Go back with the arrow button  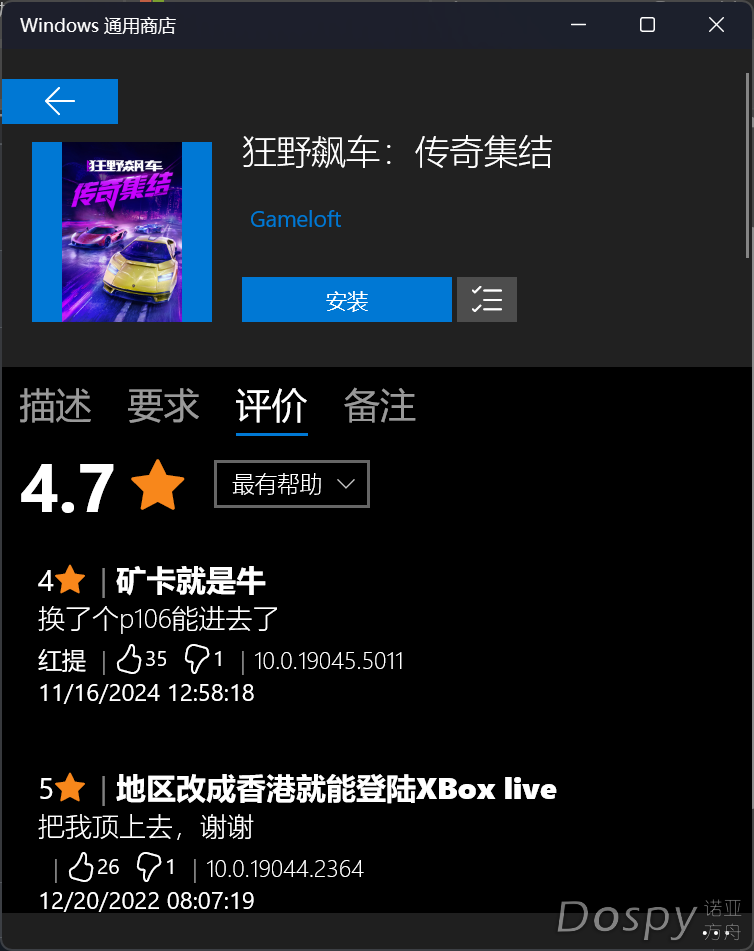[x=60, y=101]
